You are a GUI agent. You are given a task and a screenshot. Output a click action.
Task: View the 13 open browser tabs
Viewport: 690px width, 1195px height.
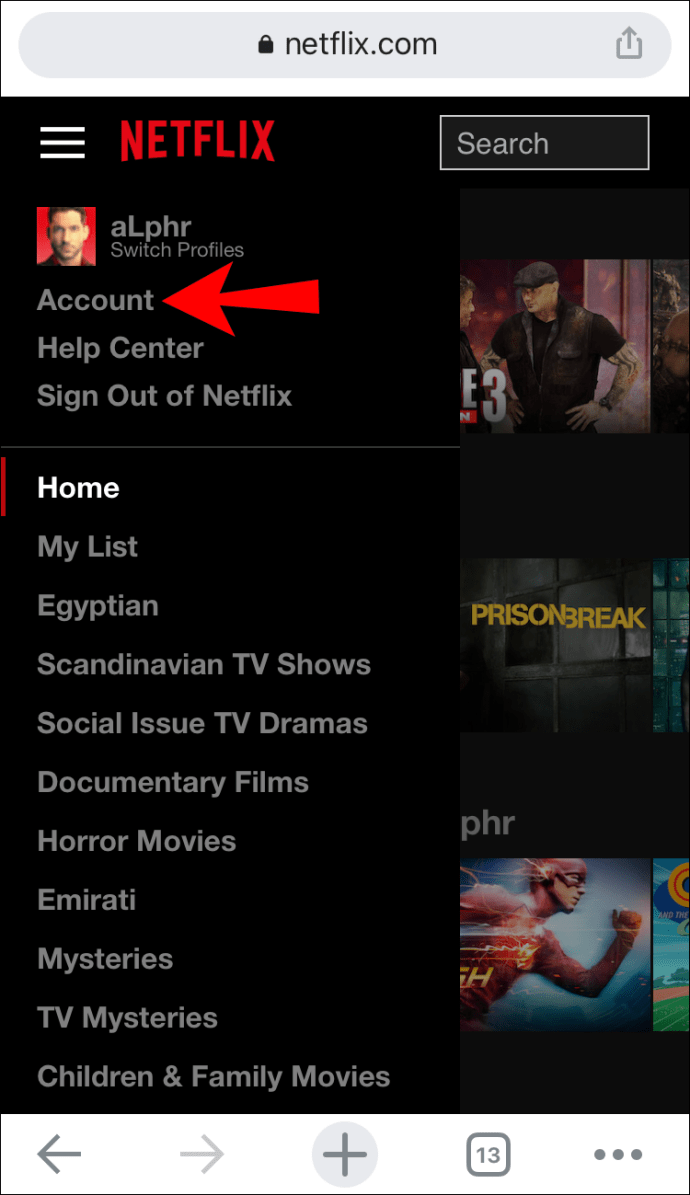487,1156
